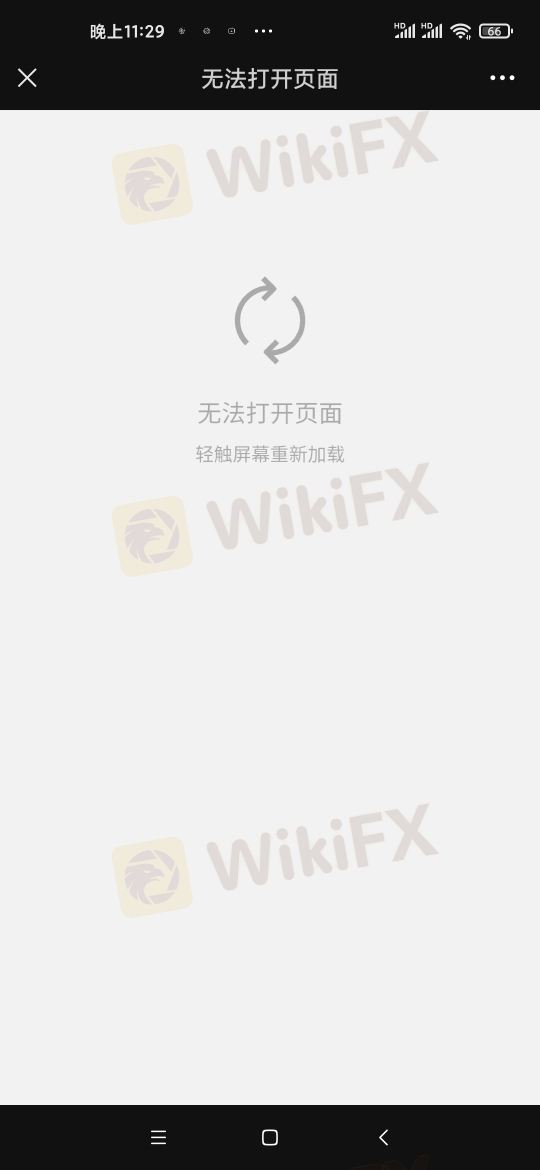Return to the home screen
The height and width of the screenshot is (1170, 540).
point(270,1137)
